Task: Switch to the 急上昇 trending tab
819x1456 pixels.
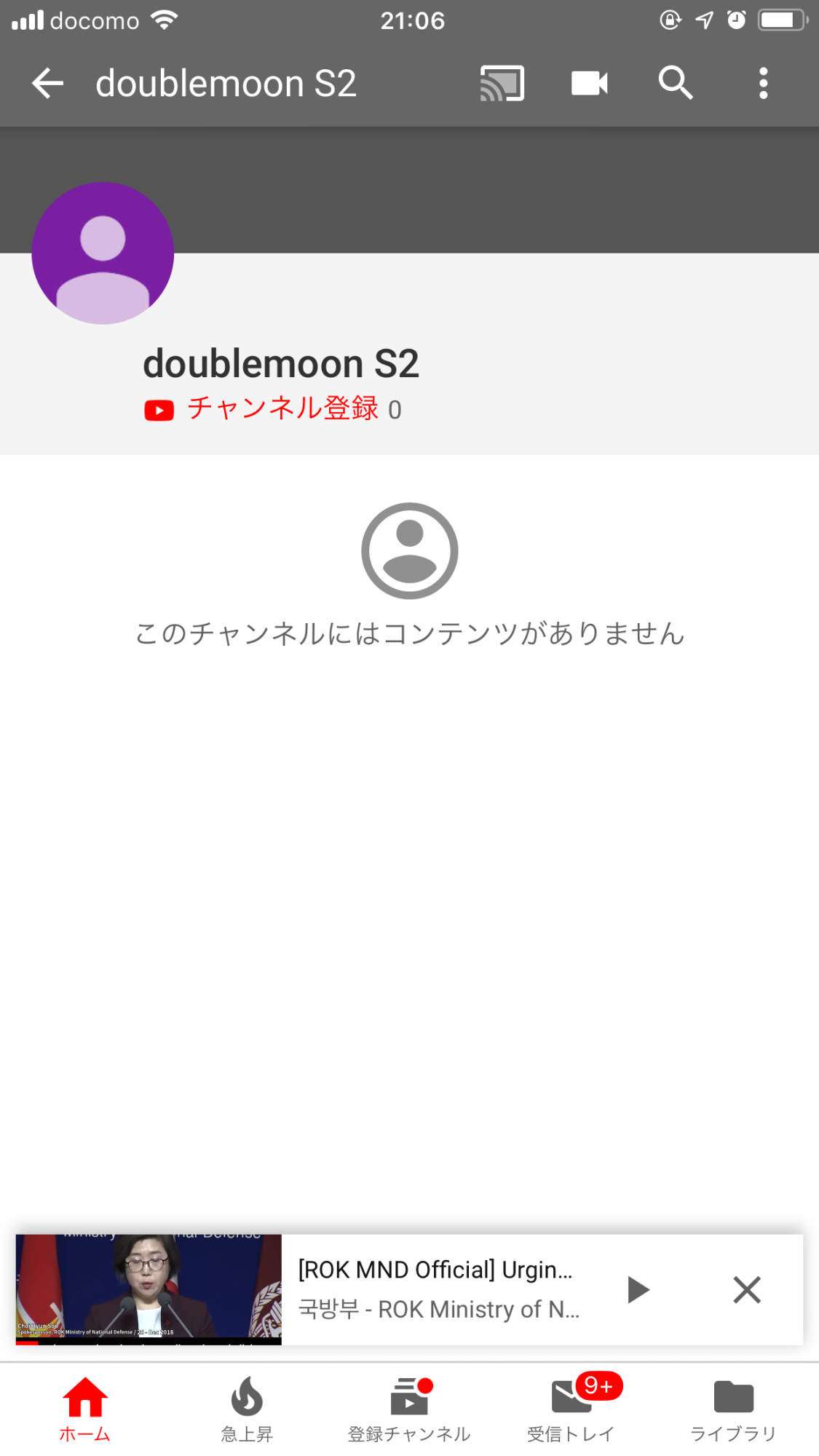Action: [247, 1410]
